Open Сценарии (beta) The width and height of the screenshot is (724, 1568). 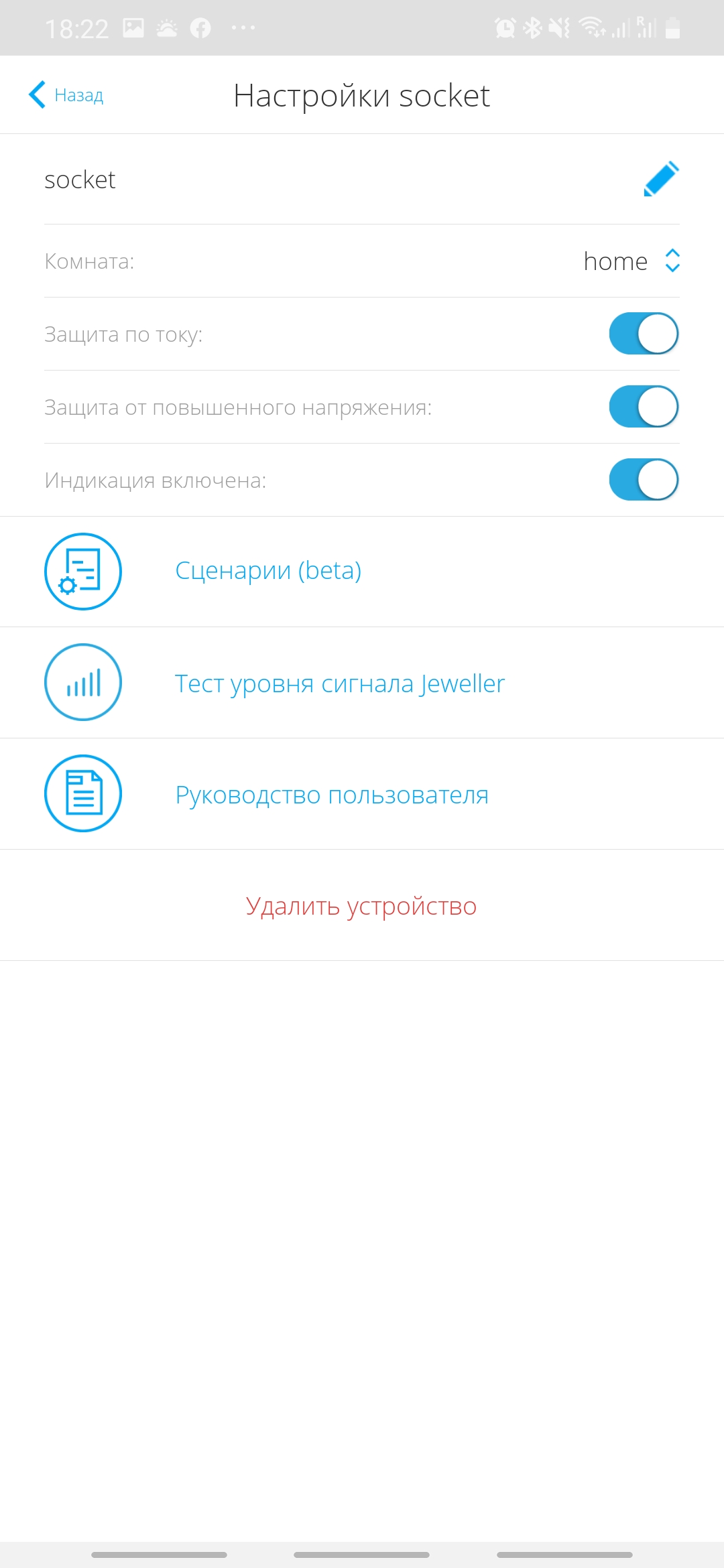click(268, 571)
